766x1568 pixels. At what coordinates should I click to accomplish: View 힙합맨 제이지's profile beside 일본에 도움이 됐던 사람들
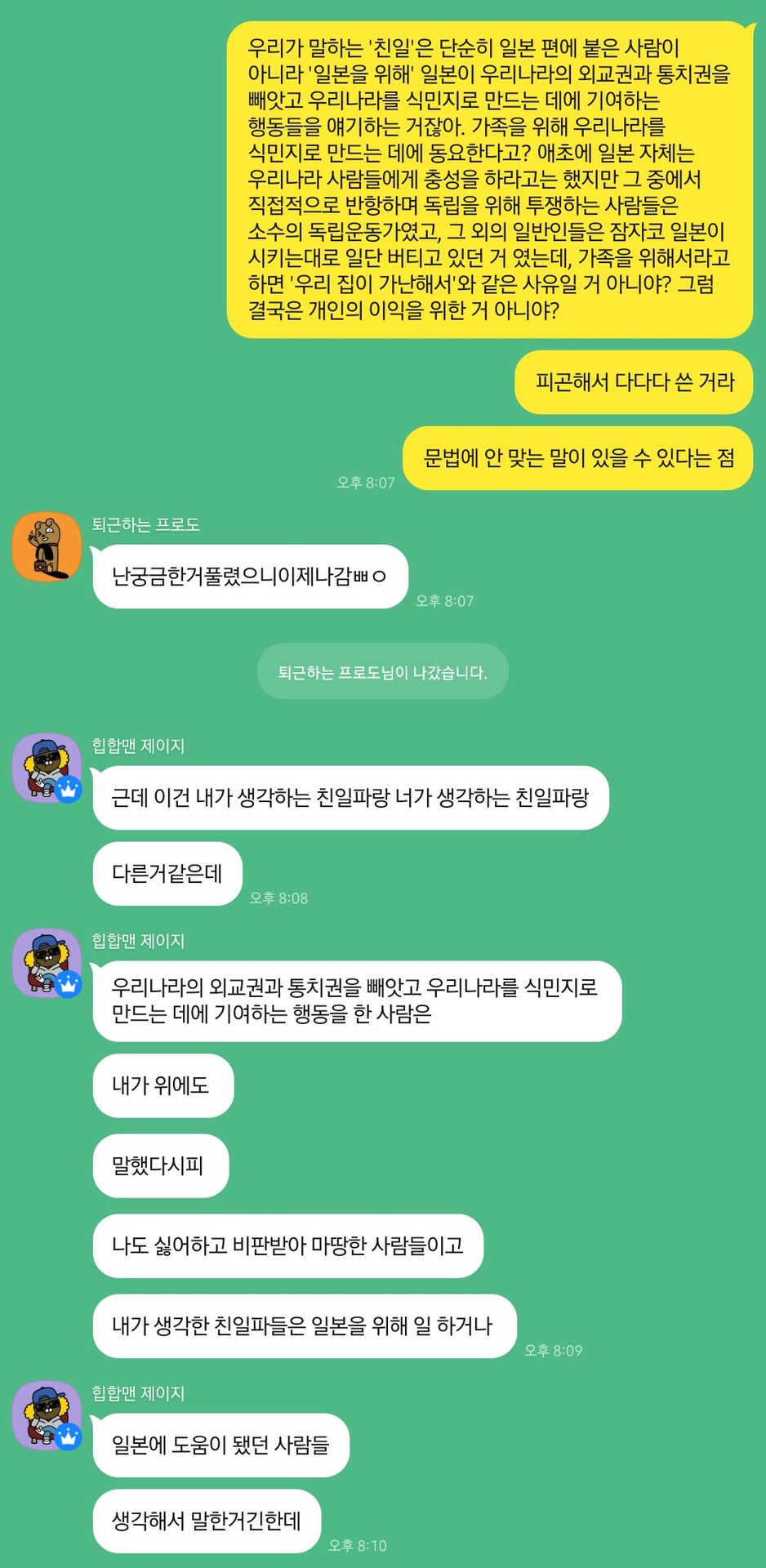click(x=47, y=1415)
